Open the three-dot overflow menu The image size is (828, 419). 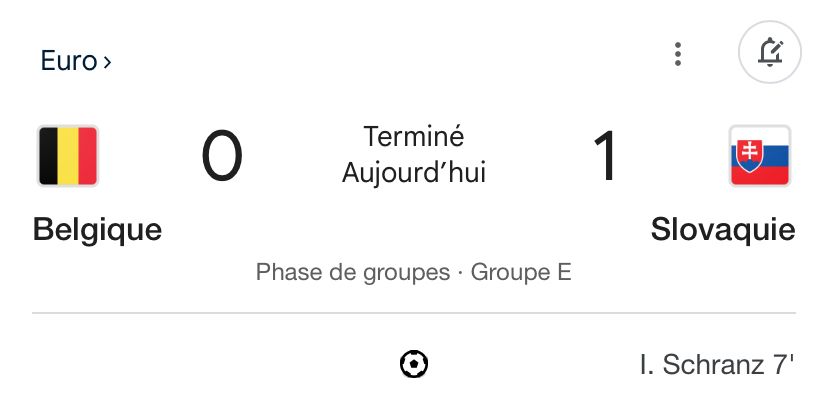pos(678,54)
